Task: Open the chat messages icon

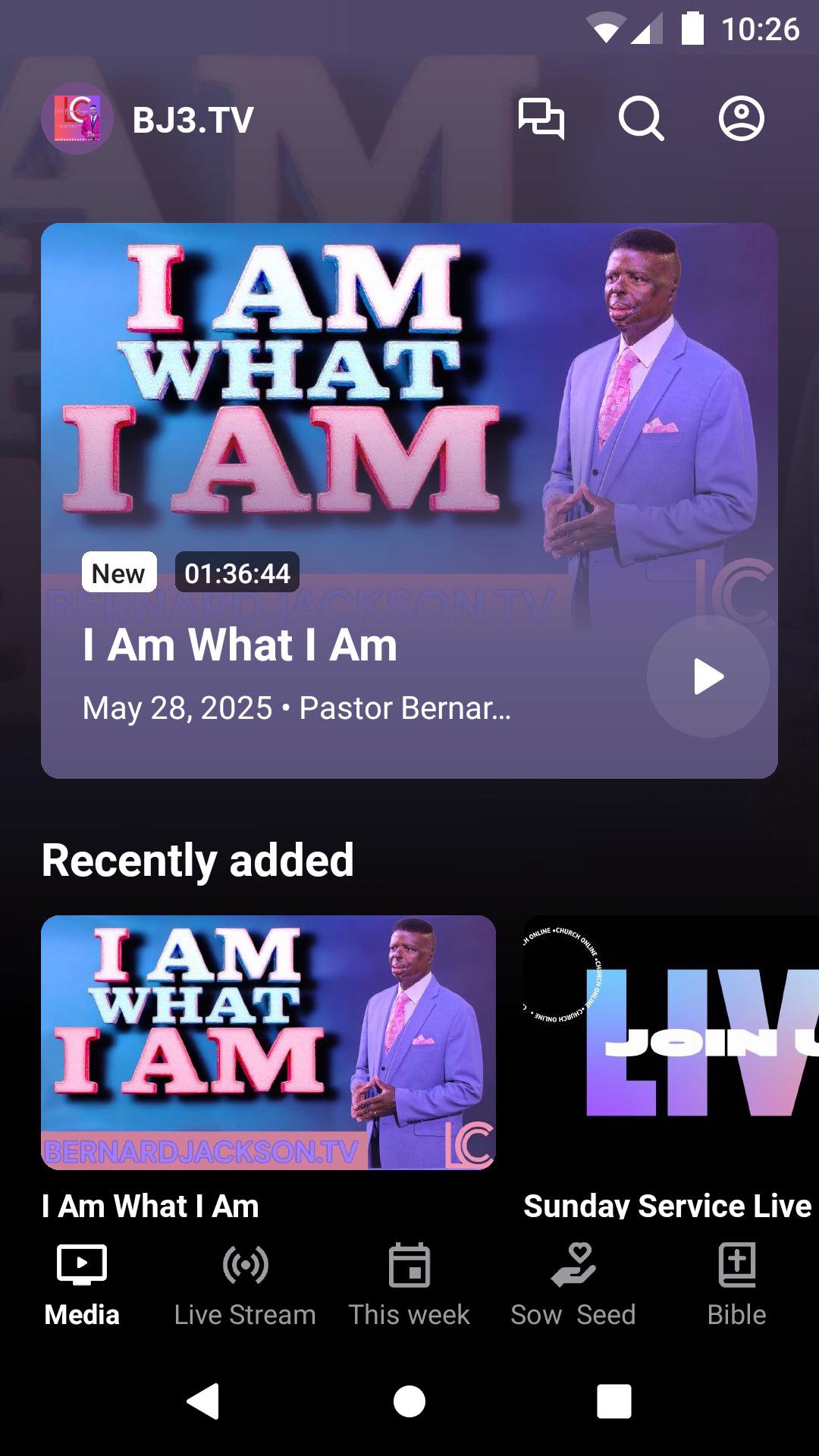Action: tap(541, 119)
